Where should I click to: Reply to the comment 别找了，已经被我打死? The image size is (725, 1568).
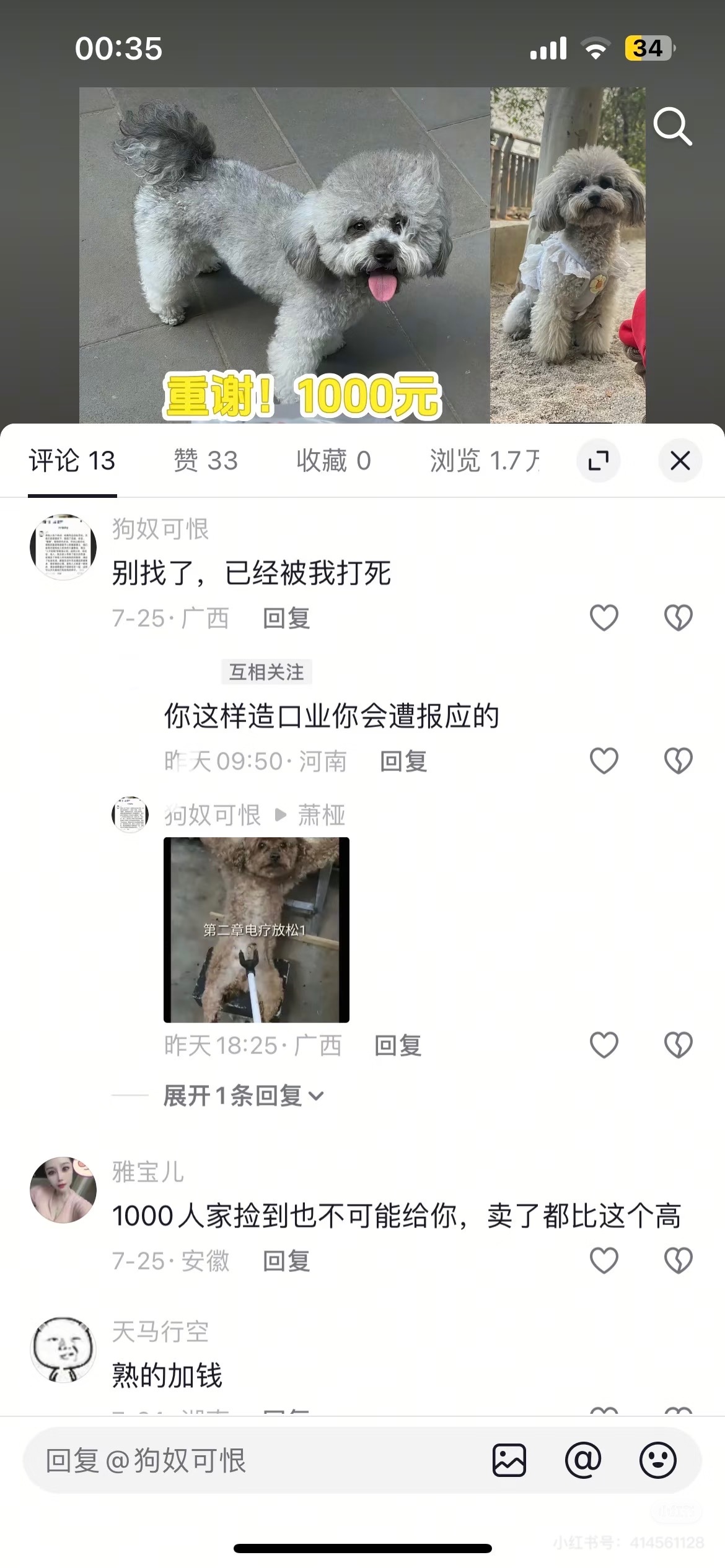(286, 618)
